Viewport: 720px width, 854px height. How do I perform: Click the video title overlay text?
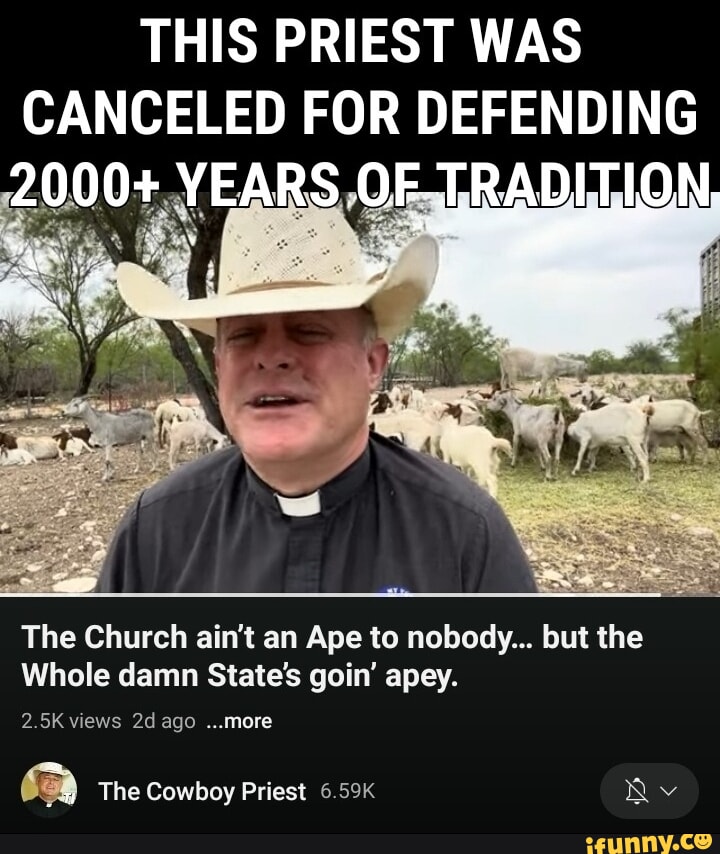click(x=360, y=105)
